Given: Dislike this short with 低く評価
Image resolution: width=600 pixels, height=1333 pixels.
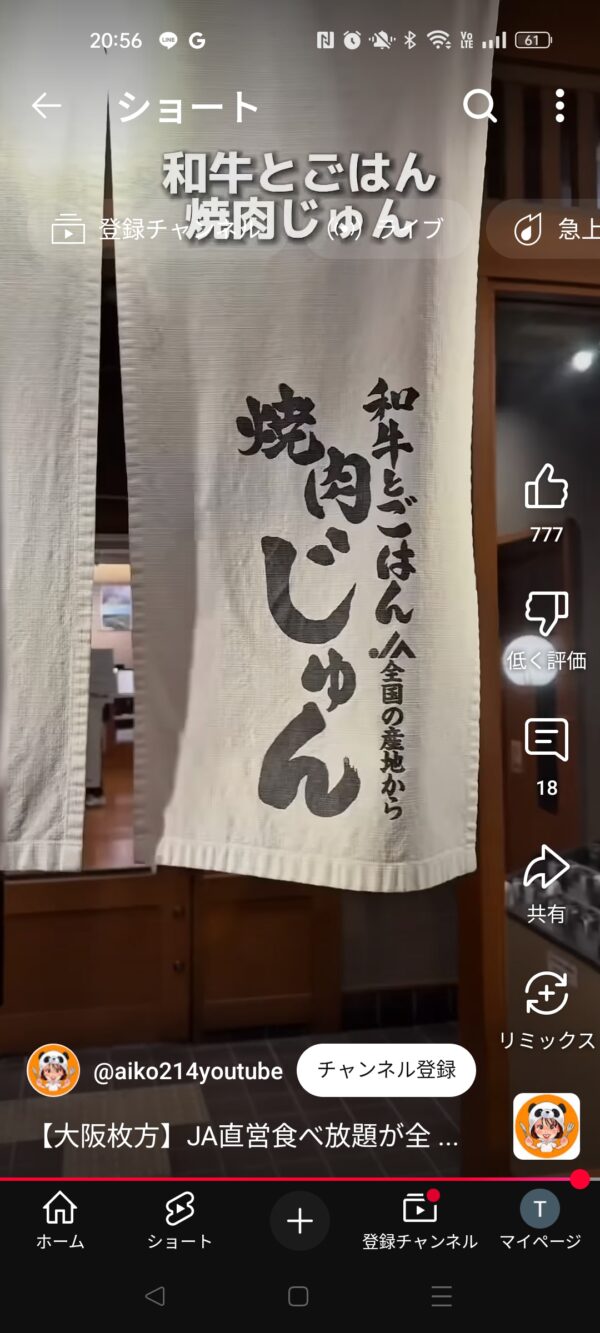Looking at the screenshot, I should (x=546, y=614).
